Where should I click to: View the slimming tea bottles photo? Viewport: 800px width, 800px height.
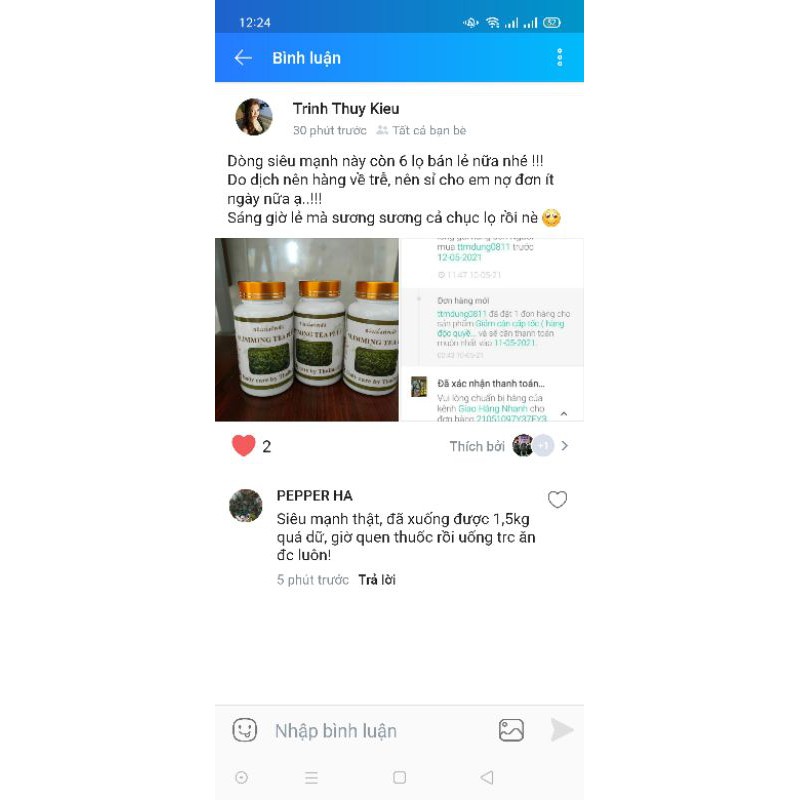coord(307,329)
